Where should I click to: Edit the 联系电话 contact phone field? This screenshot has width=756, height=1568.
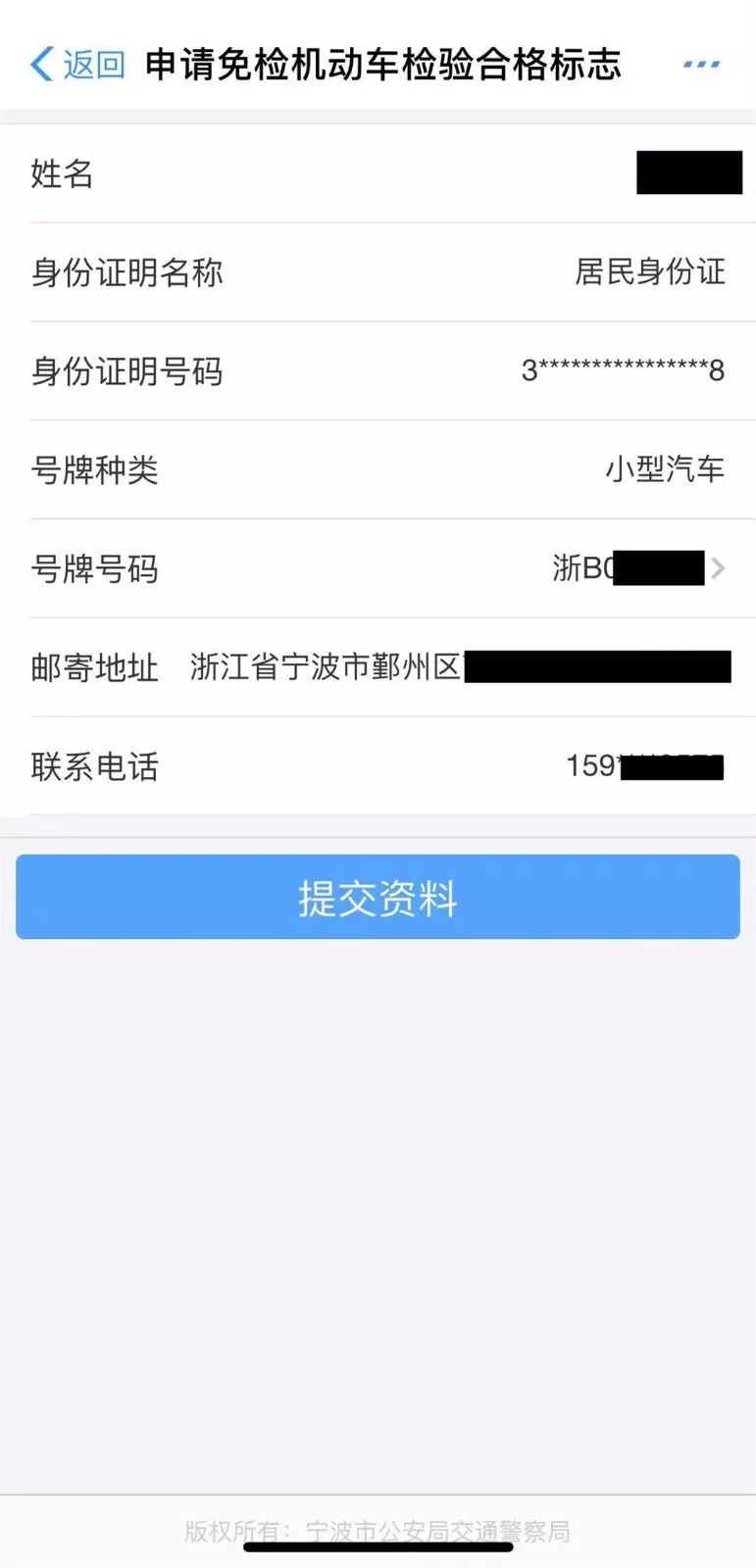click(378, 766)
